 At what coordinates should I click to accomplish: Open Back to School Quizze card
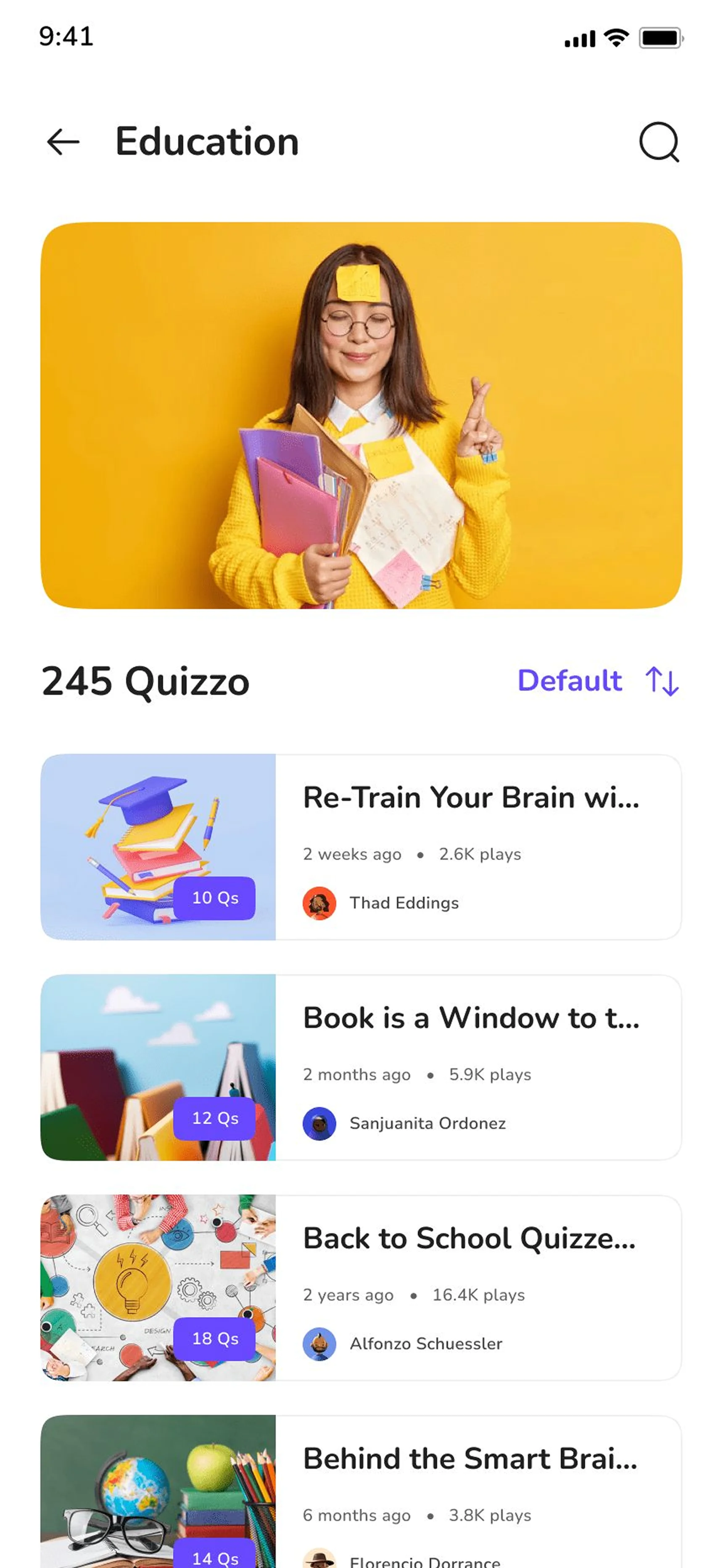tap(469, 1238)
